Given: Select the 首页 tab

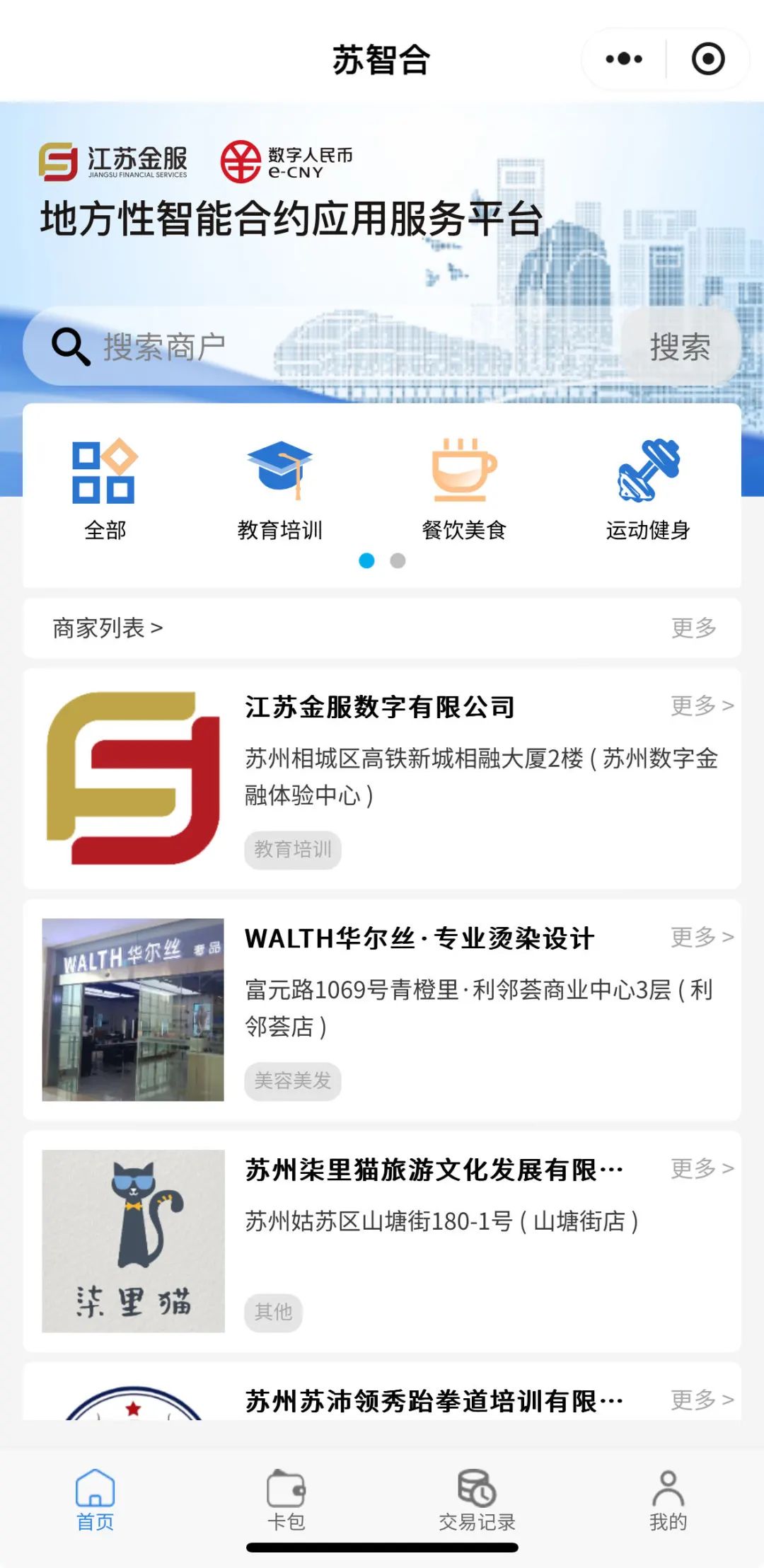Looking at the screenshot, I should tap(95, 1499).
